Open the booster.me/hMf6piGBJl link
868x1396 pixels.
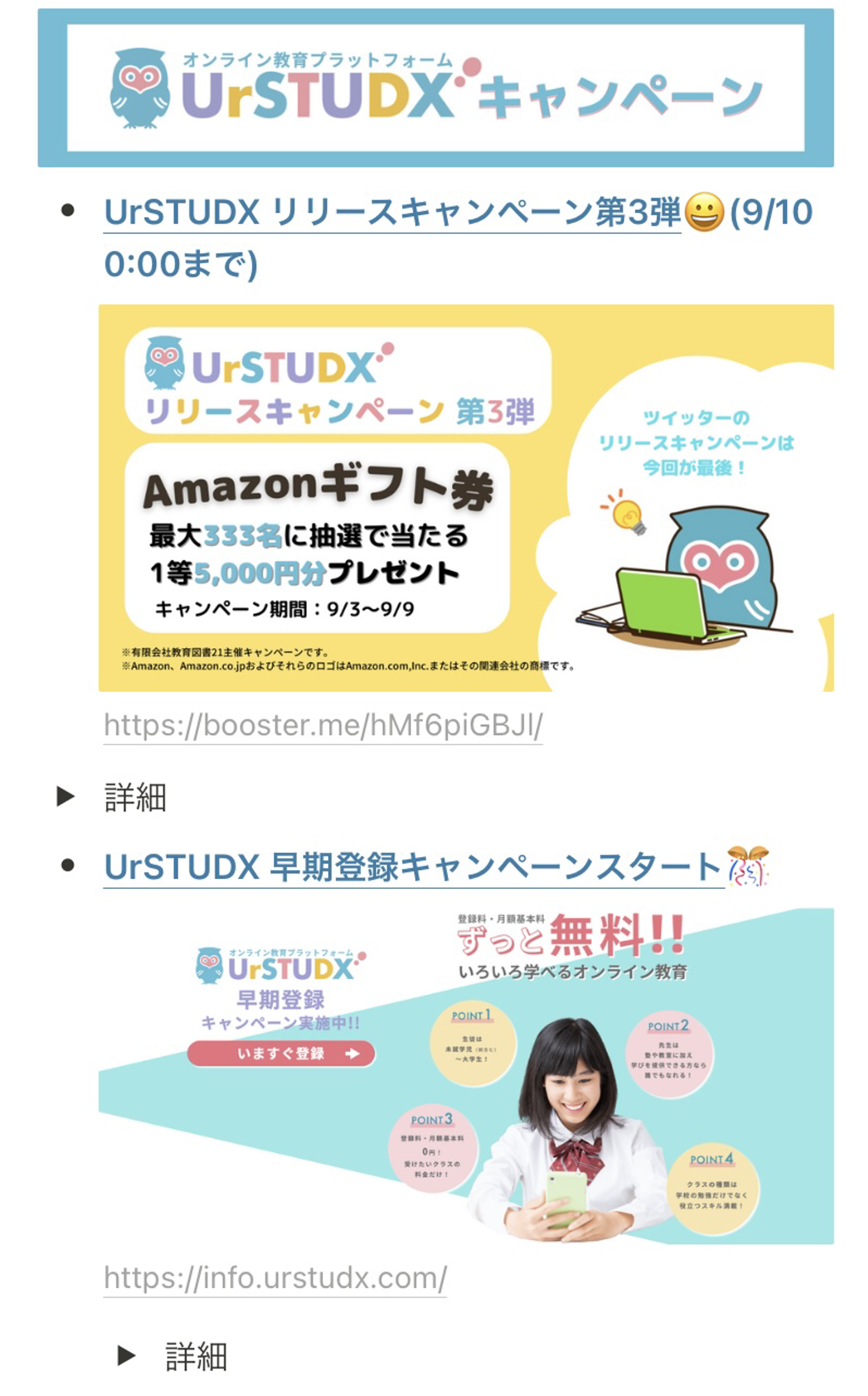[x=323, y=725]
